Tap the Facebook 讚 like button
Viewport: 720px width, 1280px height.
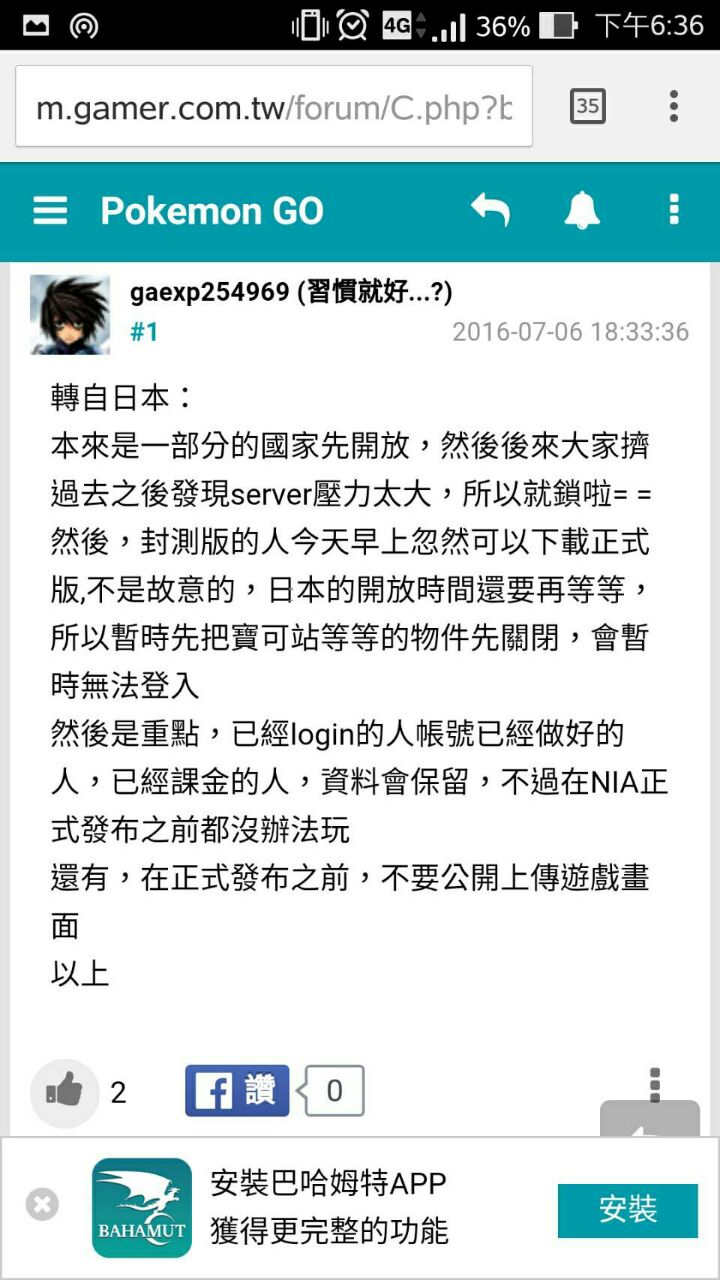(x=237, y=1091)
